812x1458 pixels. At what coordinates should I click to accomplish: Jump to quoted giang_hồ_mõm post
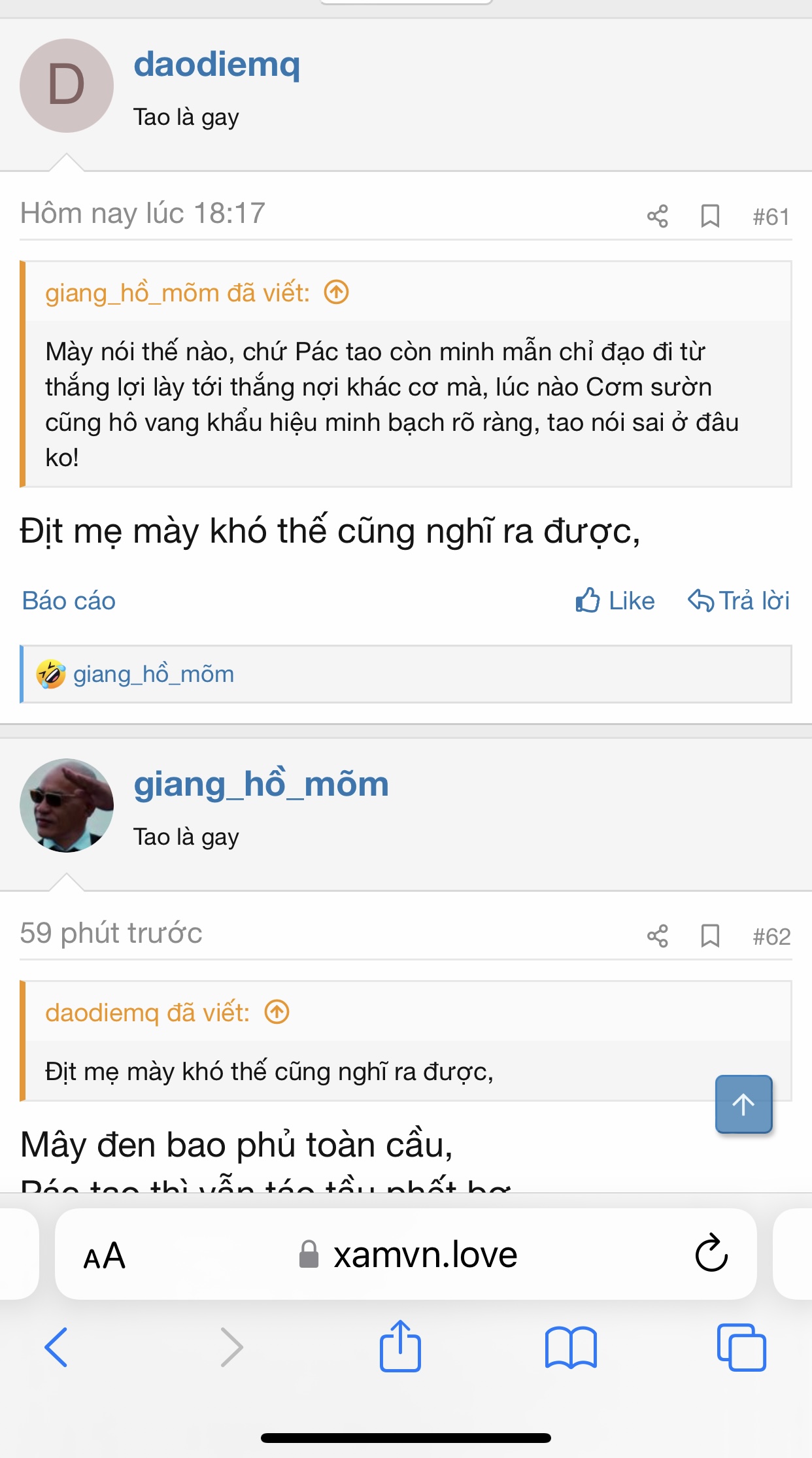pos(336,292)
